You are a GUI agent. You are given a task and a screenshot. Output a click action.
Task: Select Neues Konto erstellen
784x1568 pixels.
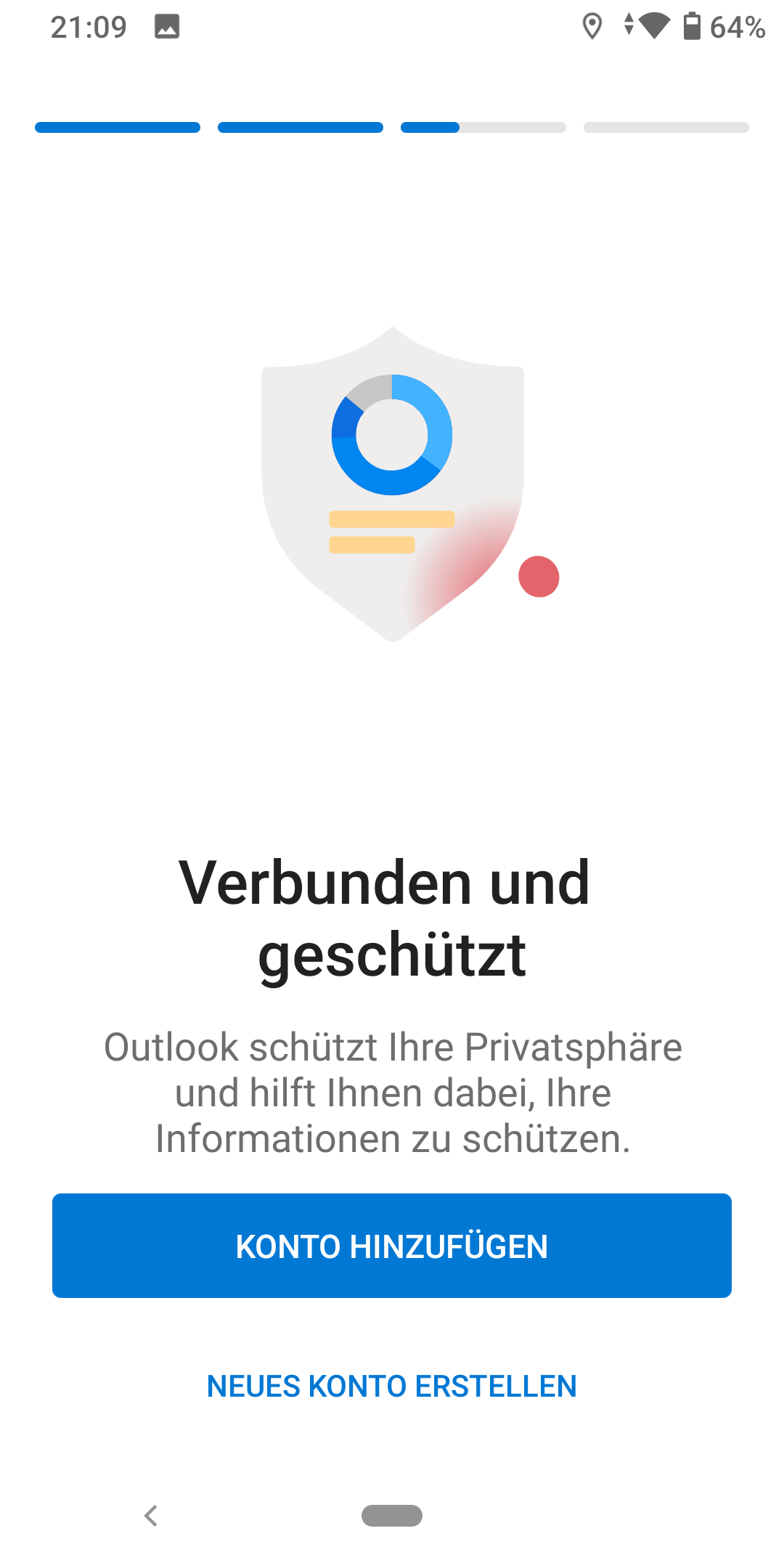point(392,1386)
